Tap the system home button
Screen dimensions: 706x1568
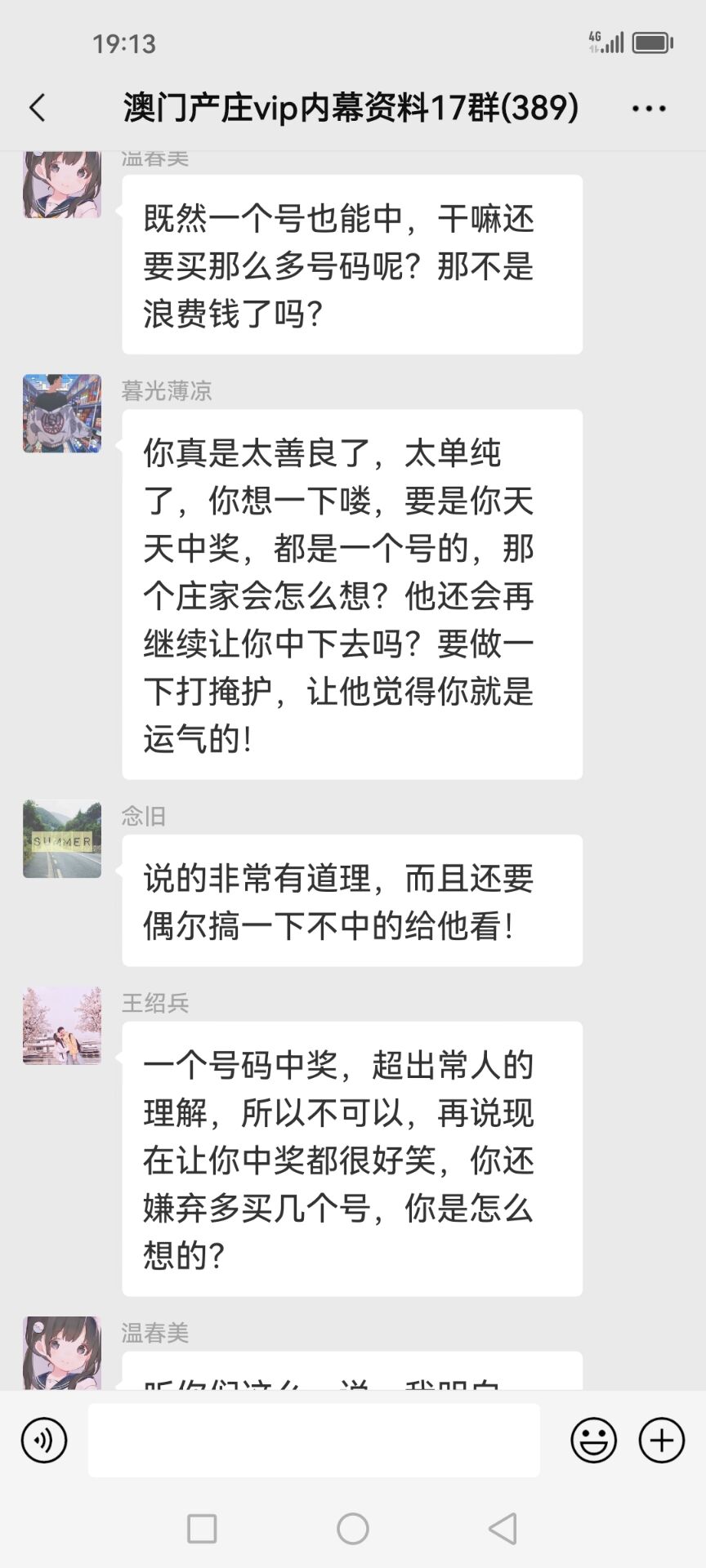click(353, 1528)
